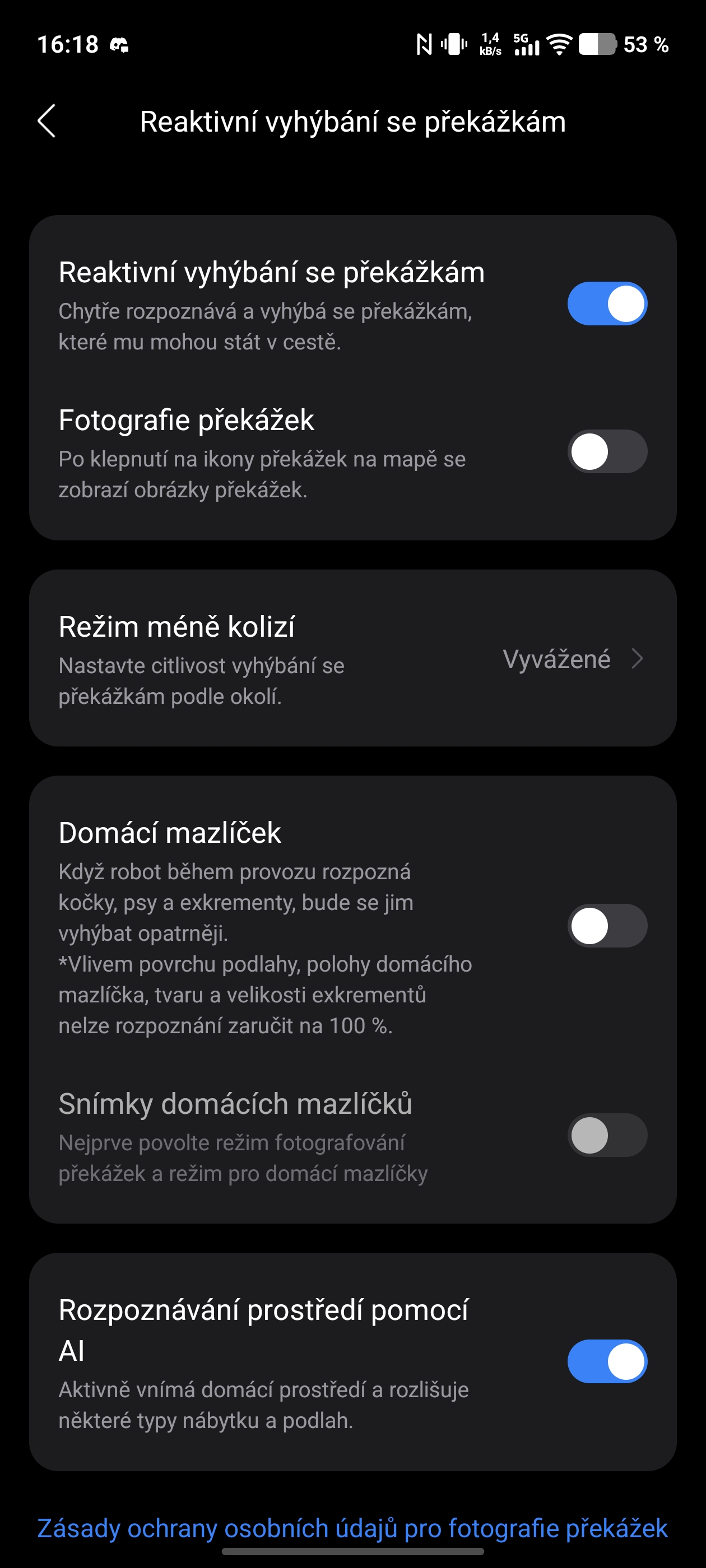706x1568 pixels.
Task: Turn on Domácí mazlíček mode
Action: click(x=607, y=926)
